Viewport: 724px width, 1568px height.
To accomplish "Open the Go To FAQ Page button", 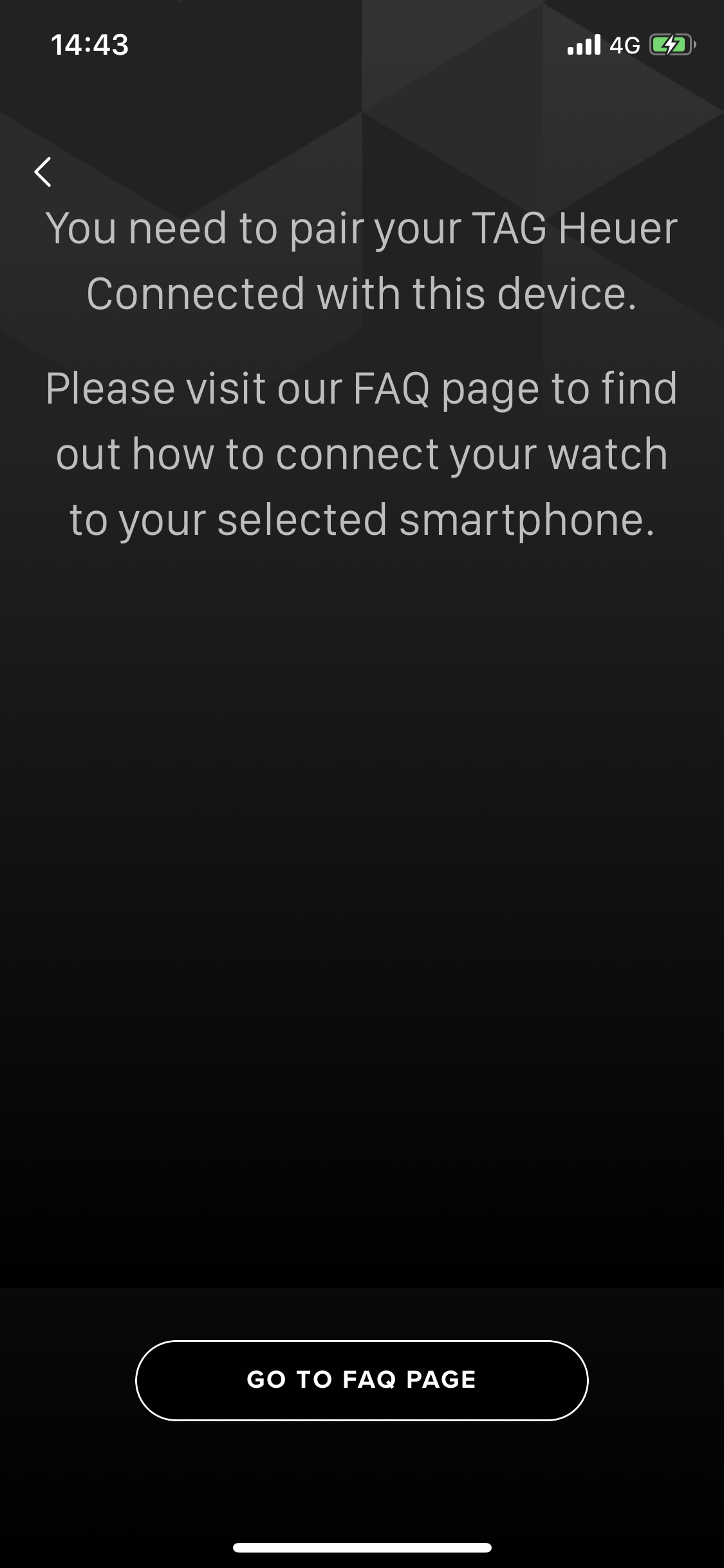I will 362,1380.
